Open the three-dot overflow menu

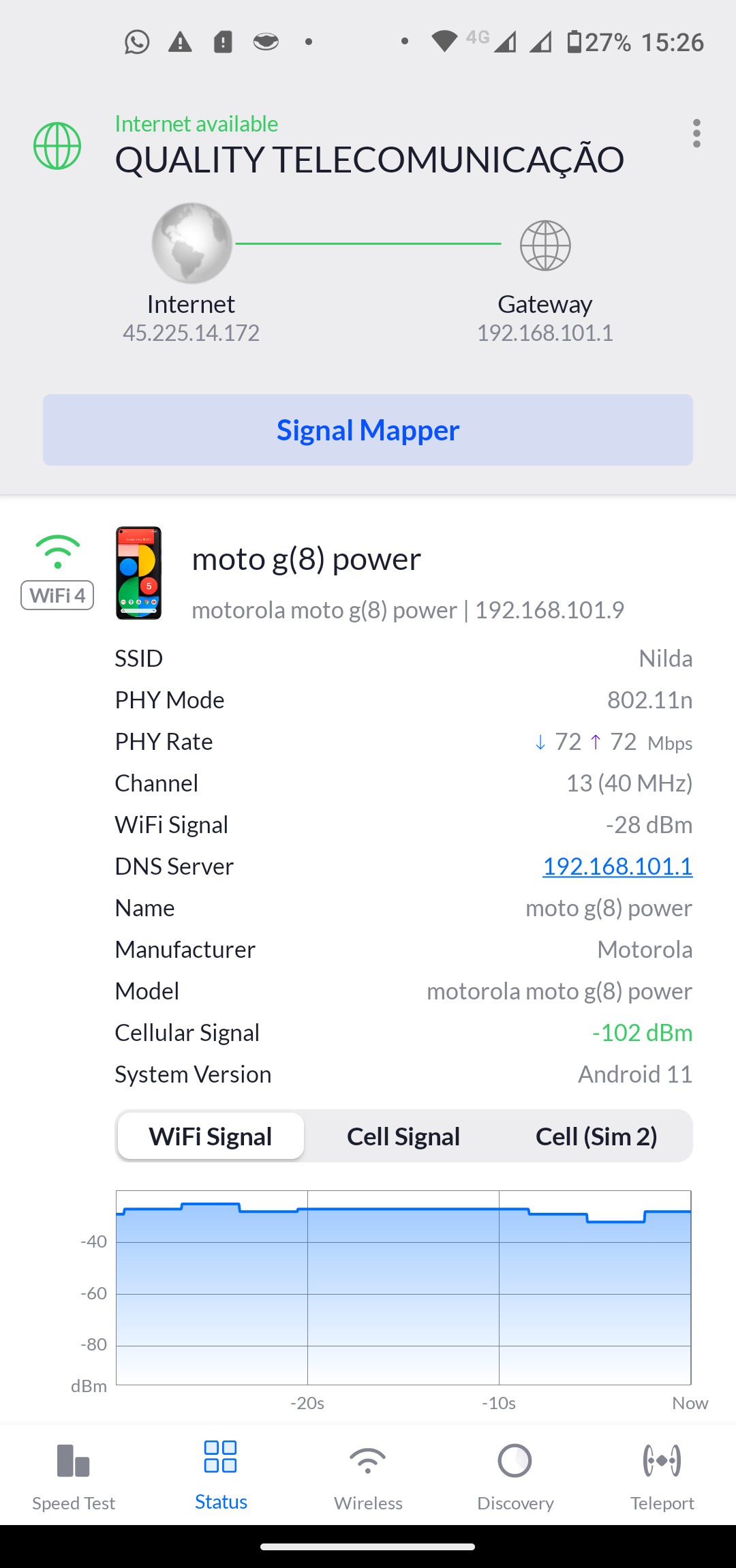[696, 134]
